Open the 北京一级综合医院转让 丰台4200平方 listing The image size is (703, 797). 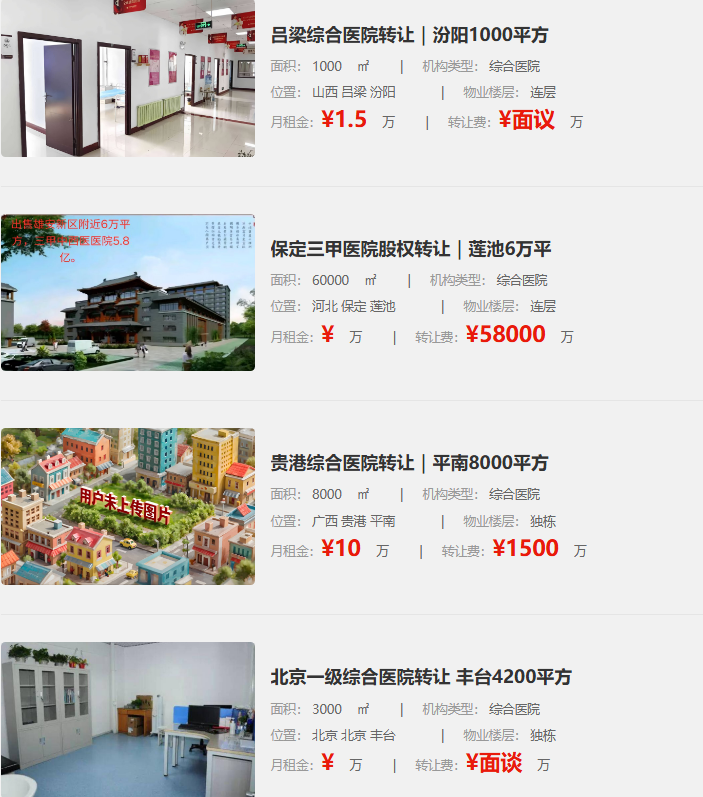pyautogui.click(x=420, y=677)
